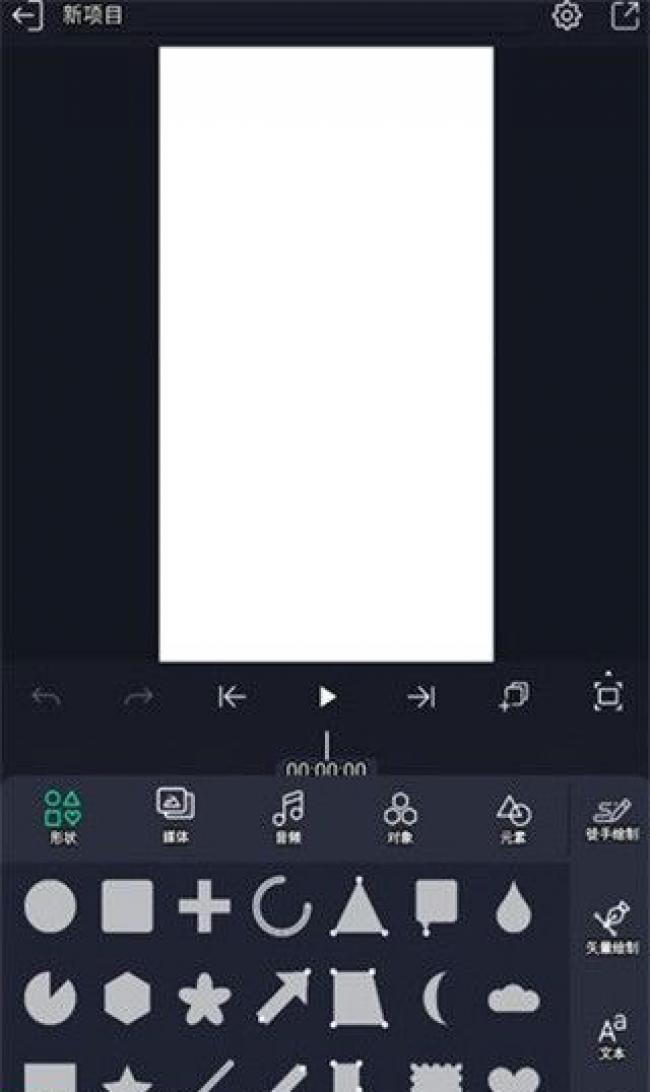Fit the canvas to screen

pos(608,692)
